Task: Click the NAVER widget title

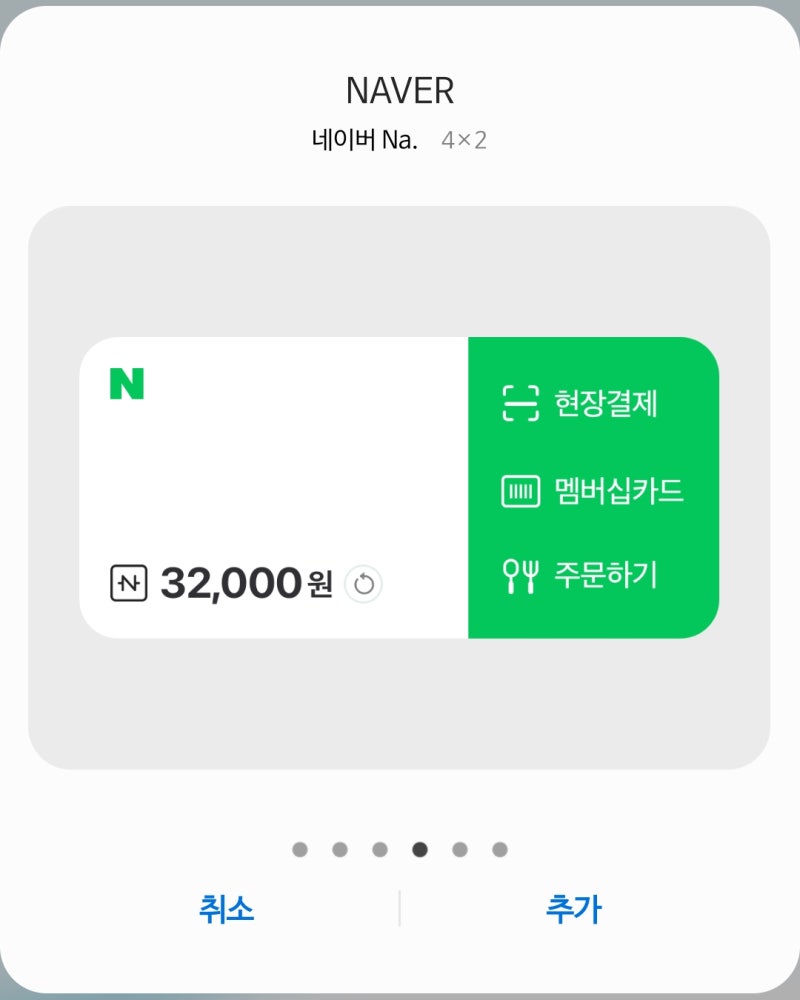Action: 400,91
